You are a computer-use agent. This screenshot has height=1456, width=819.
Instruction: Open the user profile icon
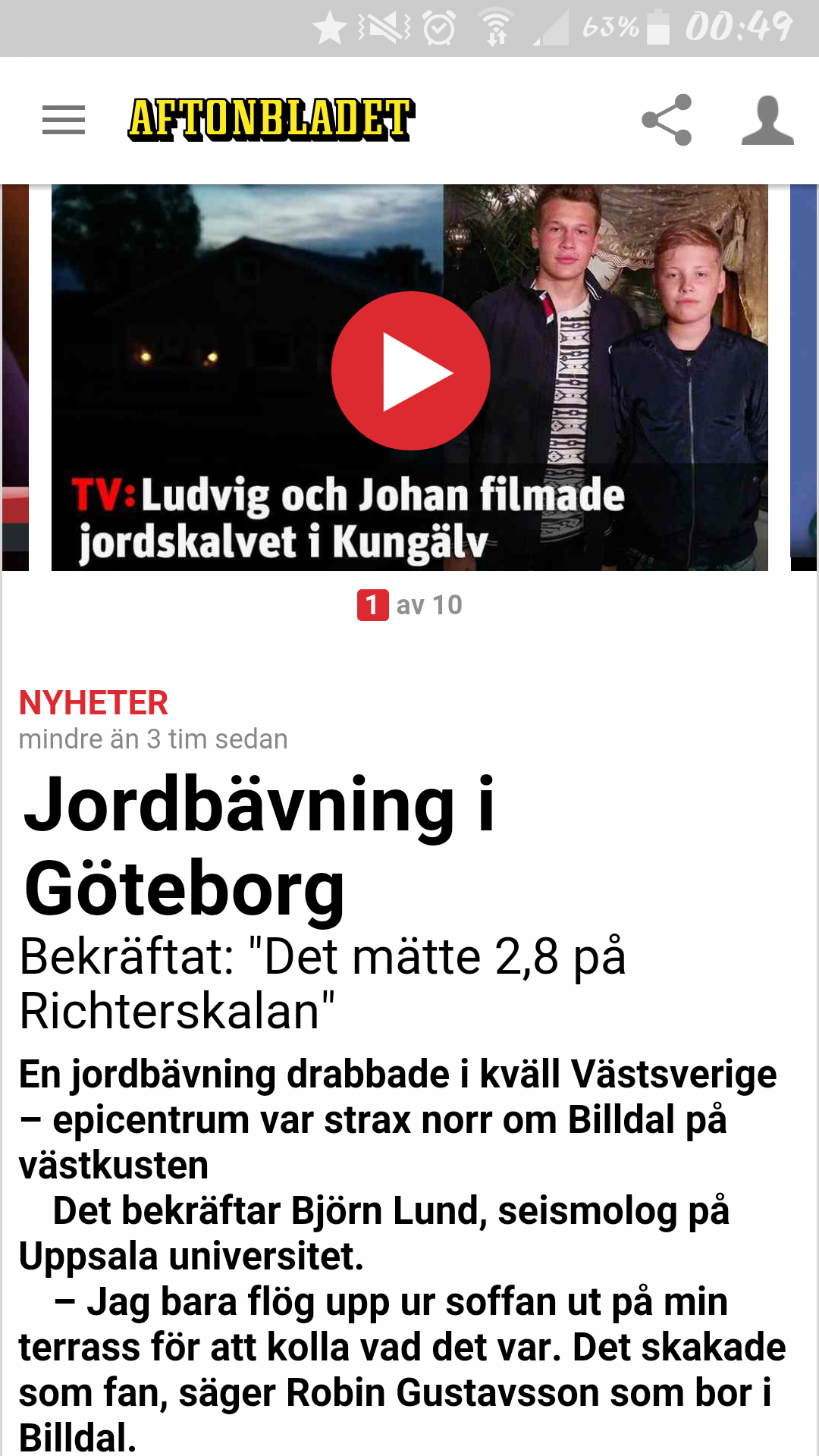(767, 120)
